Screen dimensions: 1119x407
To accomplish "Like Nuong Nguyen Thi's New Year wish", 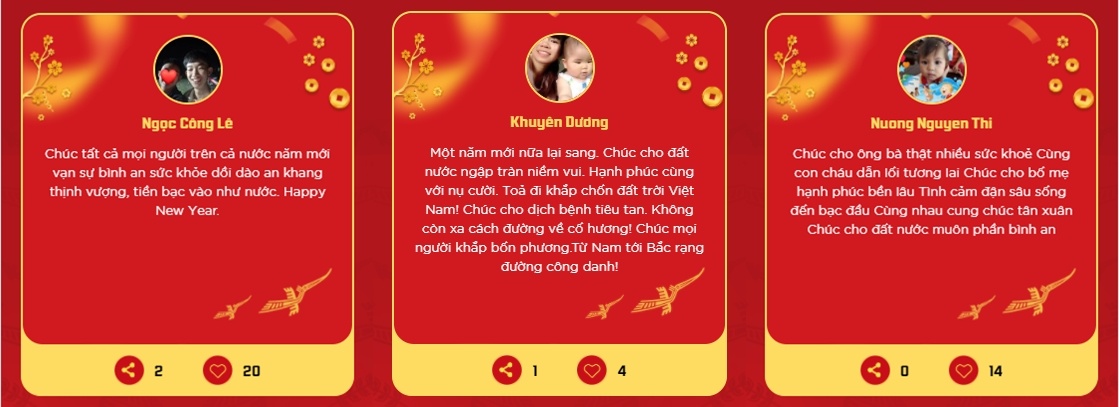I will (x=964, y=371).
